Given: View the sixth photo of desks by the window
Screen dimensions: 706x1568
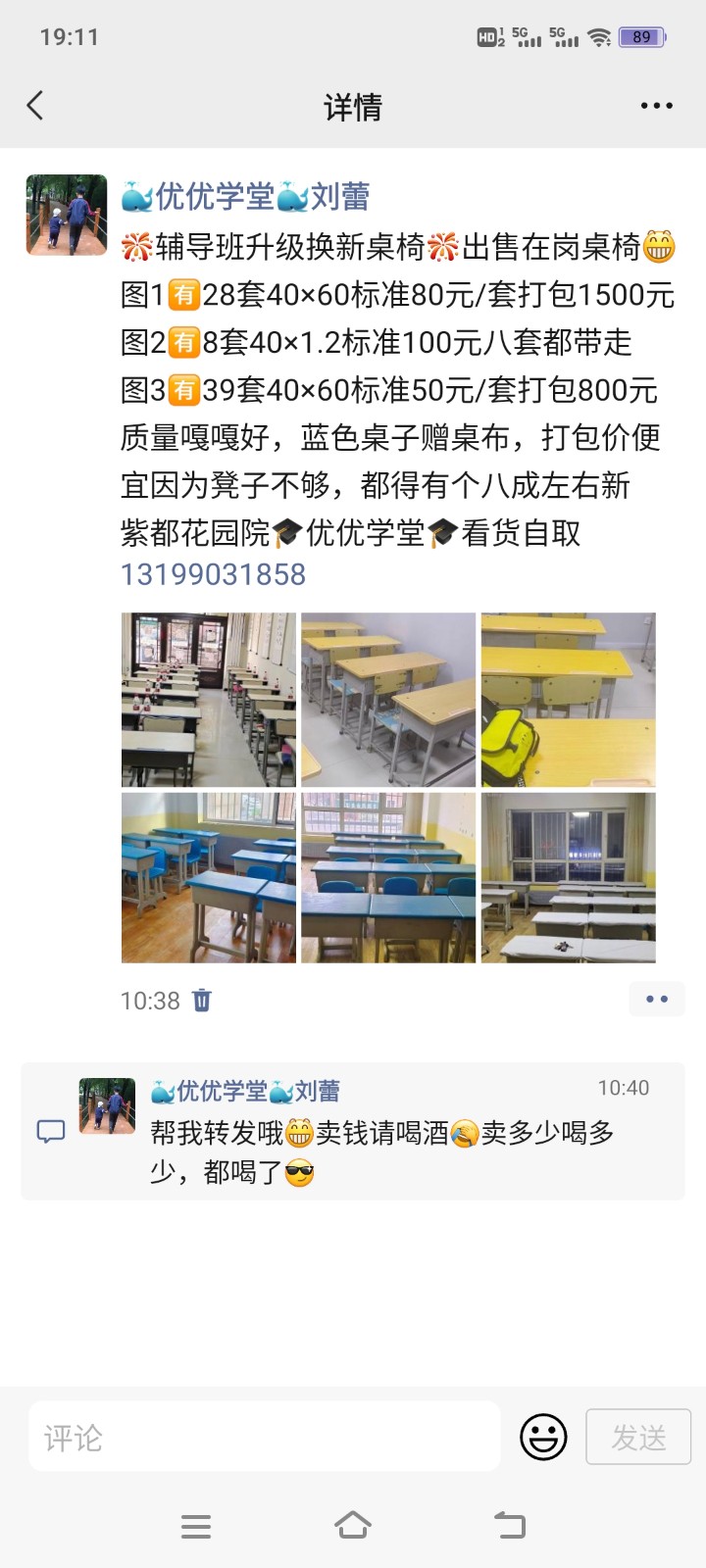Looking at the screenshot, I should pyautogui.click(x=568, y=878).
